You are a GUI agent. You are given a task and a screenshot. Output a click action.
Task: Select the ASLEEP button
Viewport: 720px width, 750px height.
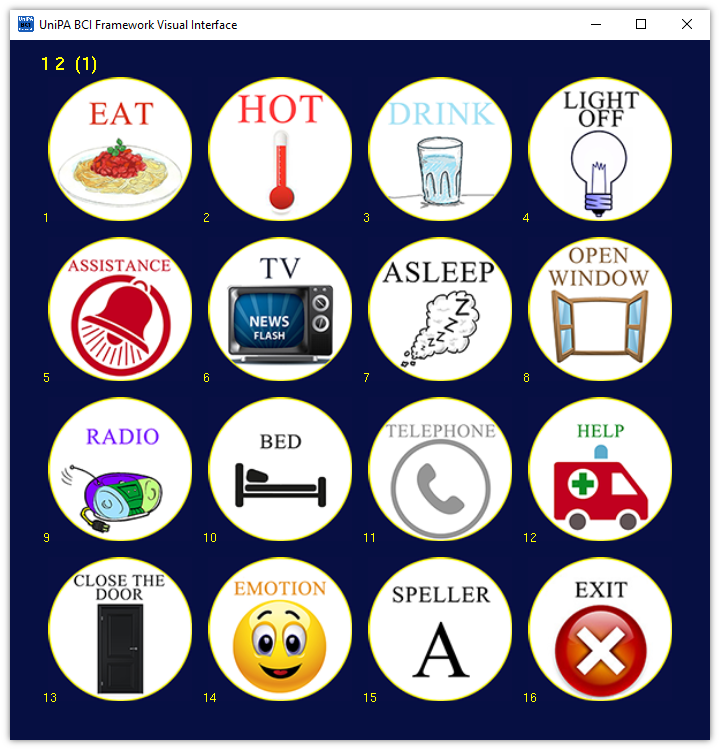440,310
